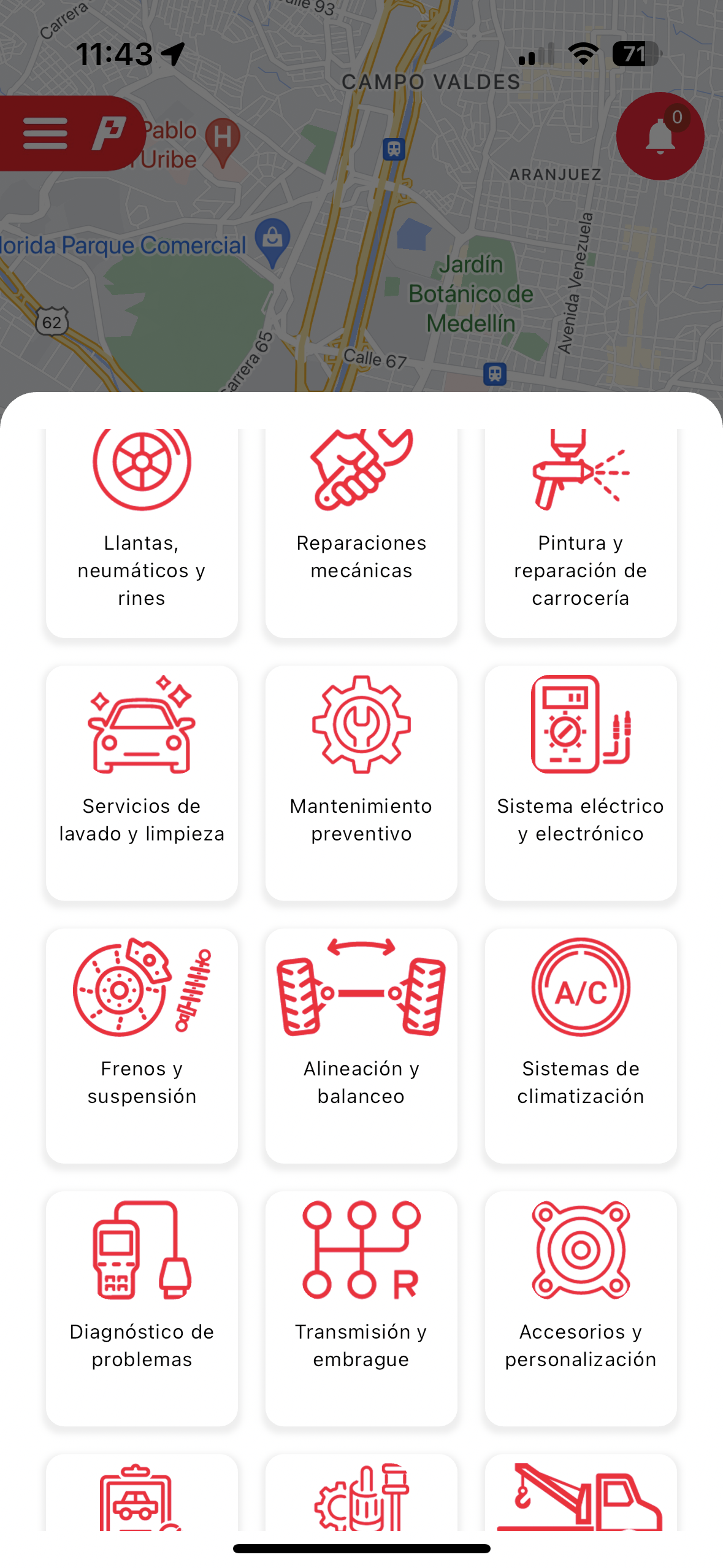Select Mantenimiento preventivo card
This screenshot has width=723, height=1568.
[361, 782]
